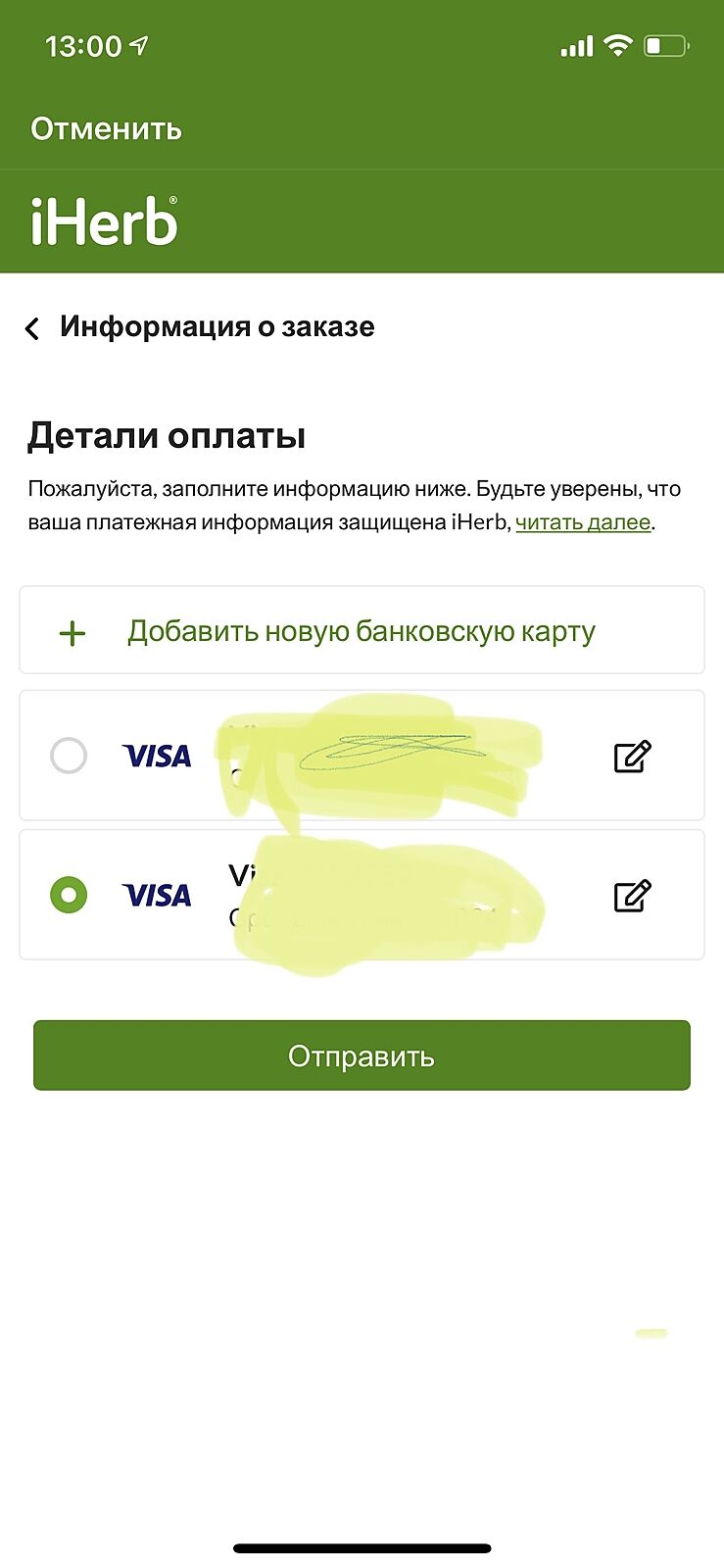Screen dimensions: 724x1568
Task: Open the читать далее link
Action: coord(583,522)
